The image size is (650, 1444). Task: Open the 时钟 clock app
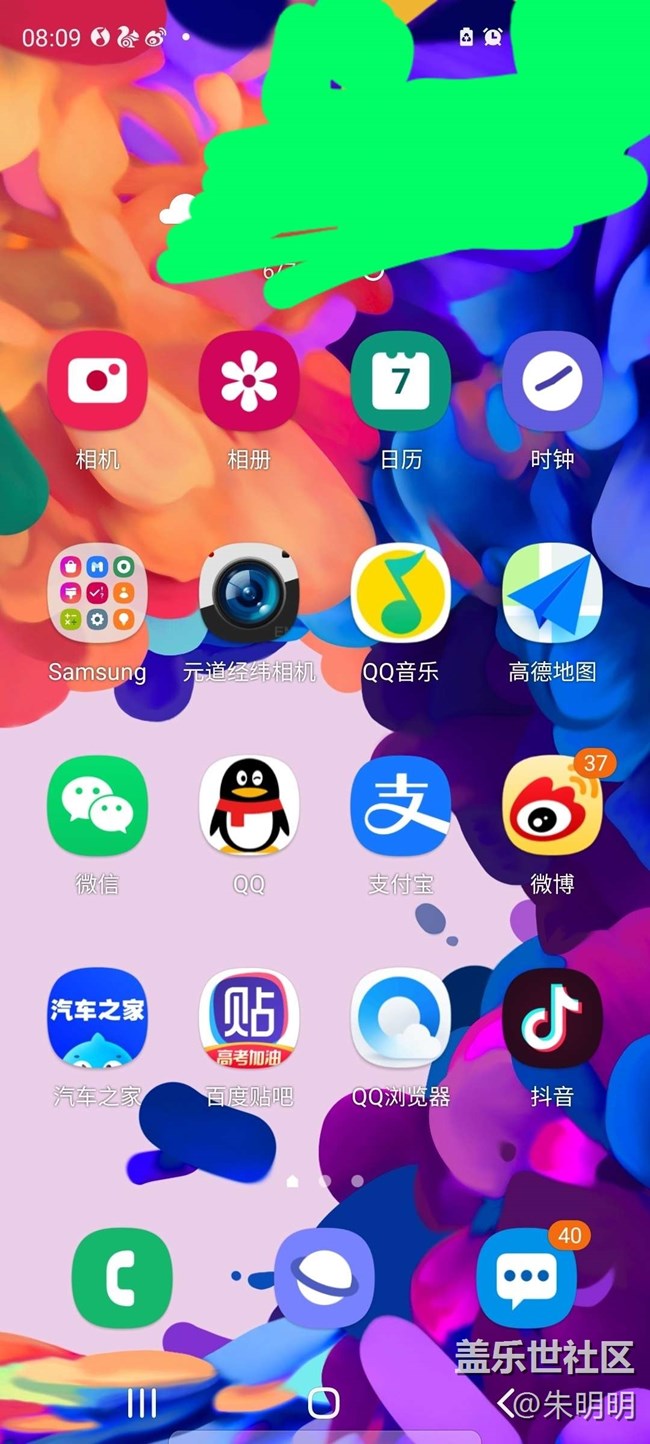click(x=552, y=381)
